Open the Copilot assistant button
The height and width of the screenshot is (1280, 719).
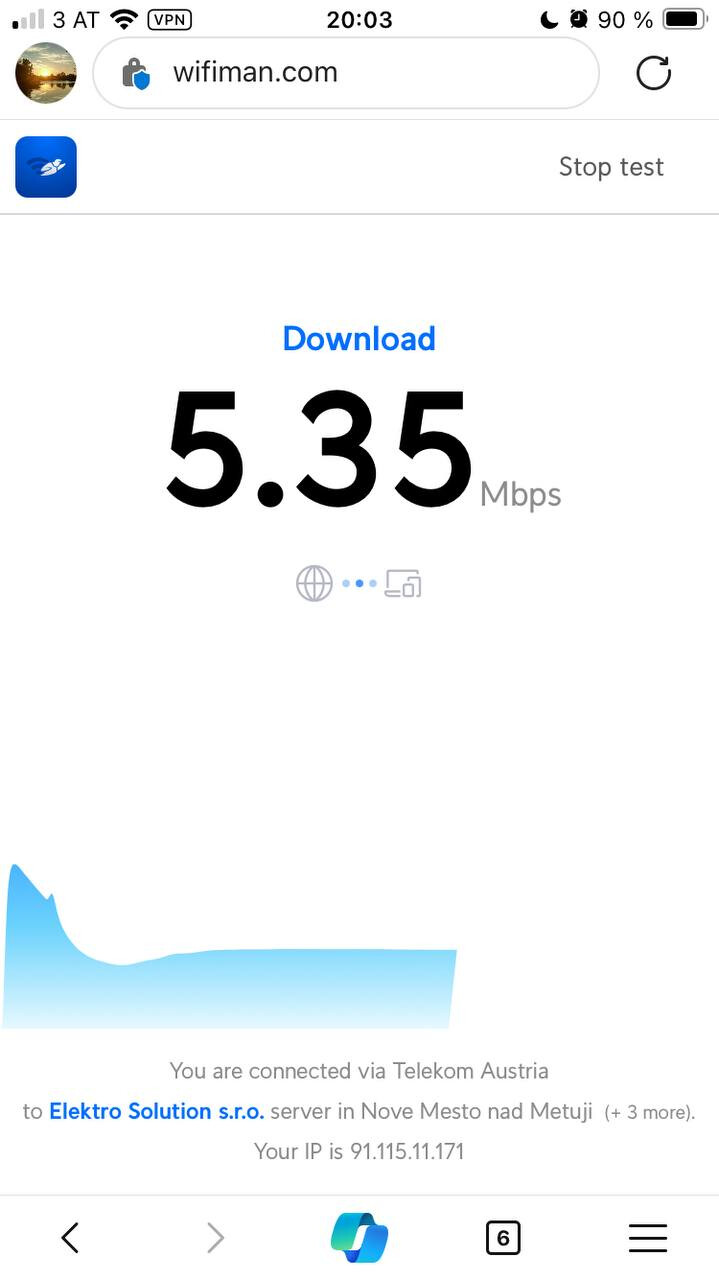click(x=359, y=1238)
